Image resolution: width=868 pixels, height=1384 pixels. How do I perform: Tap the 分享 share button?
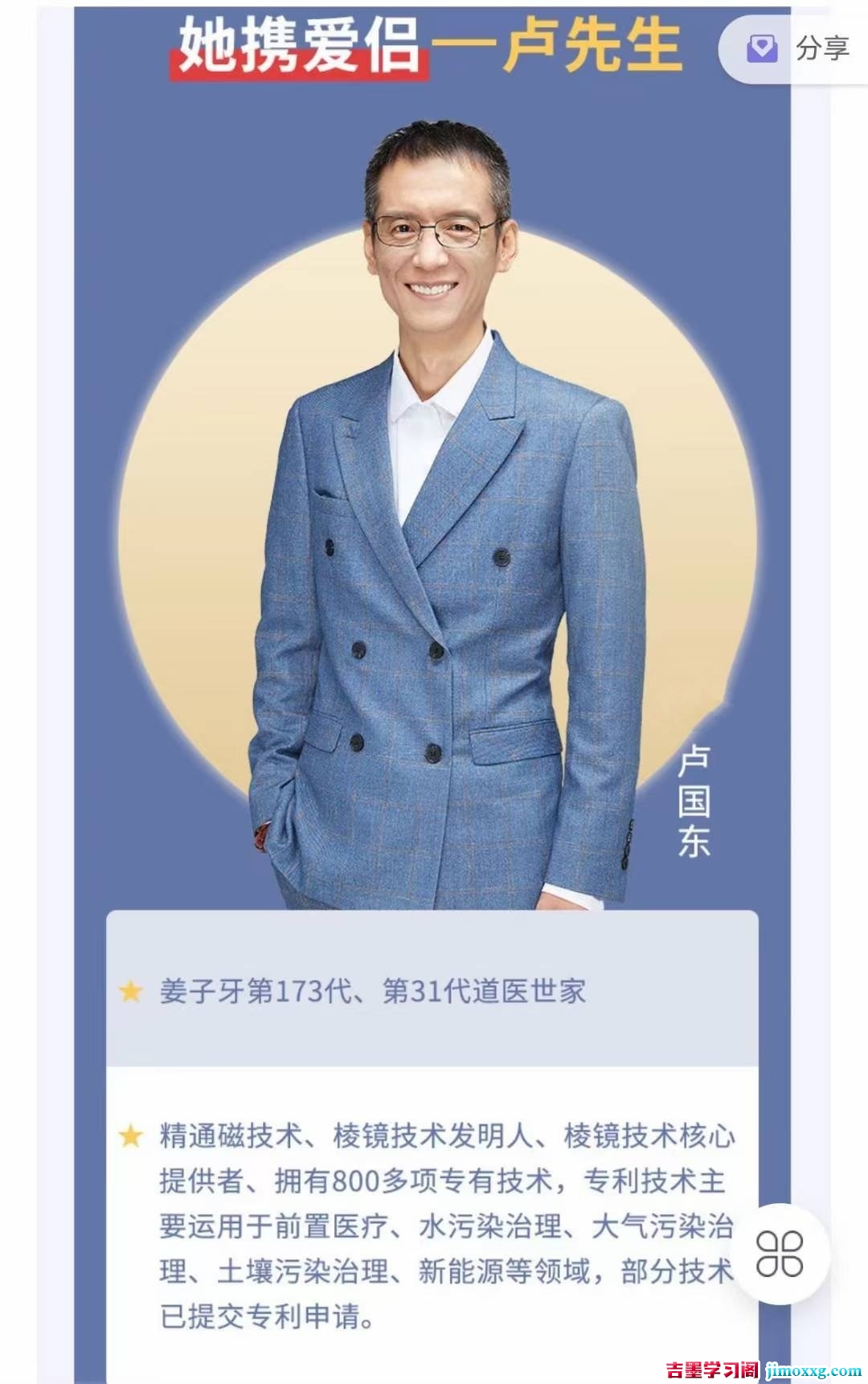[797, 49]
